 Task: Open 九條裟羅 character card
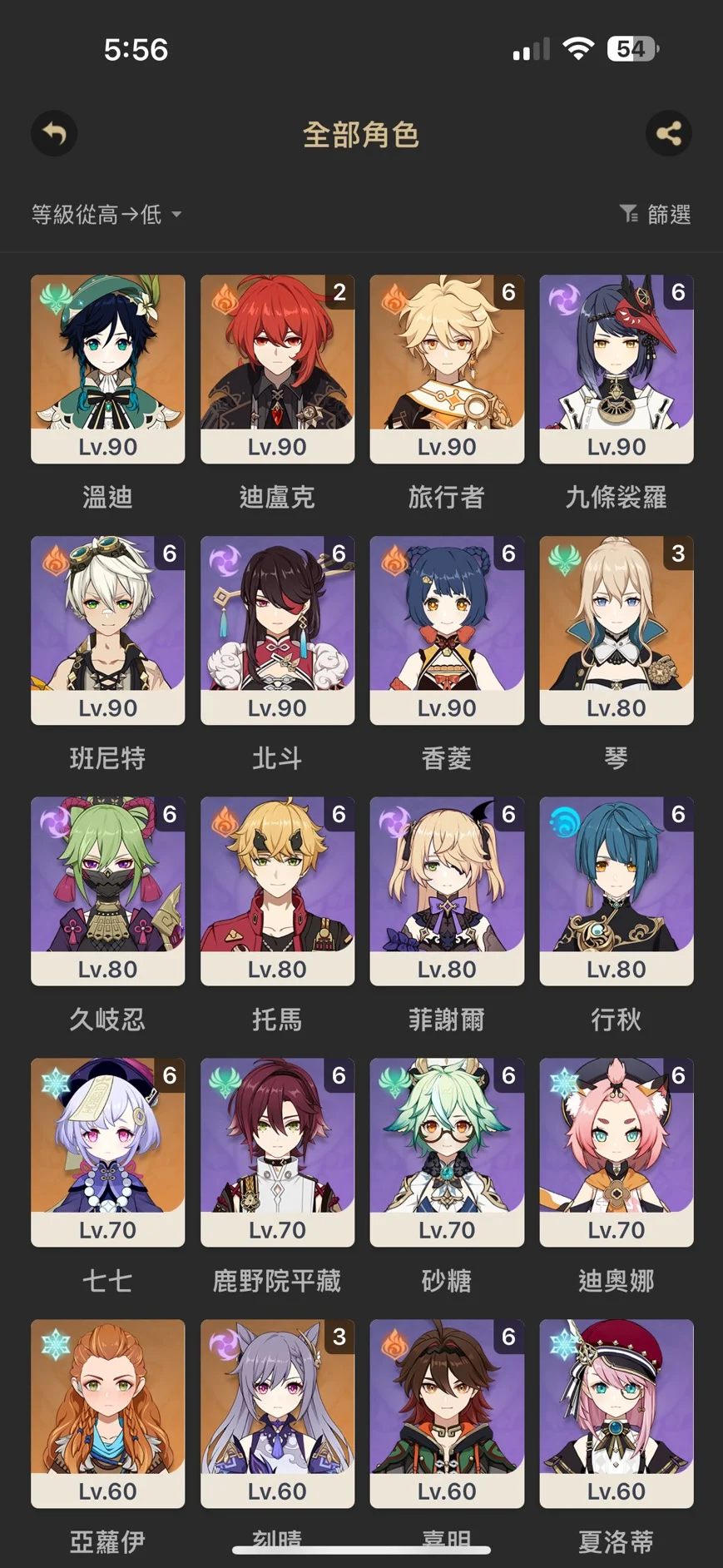616,369
